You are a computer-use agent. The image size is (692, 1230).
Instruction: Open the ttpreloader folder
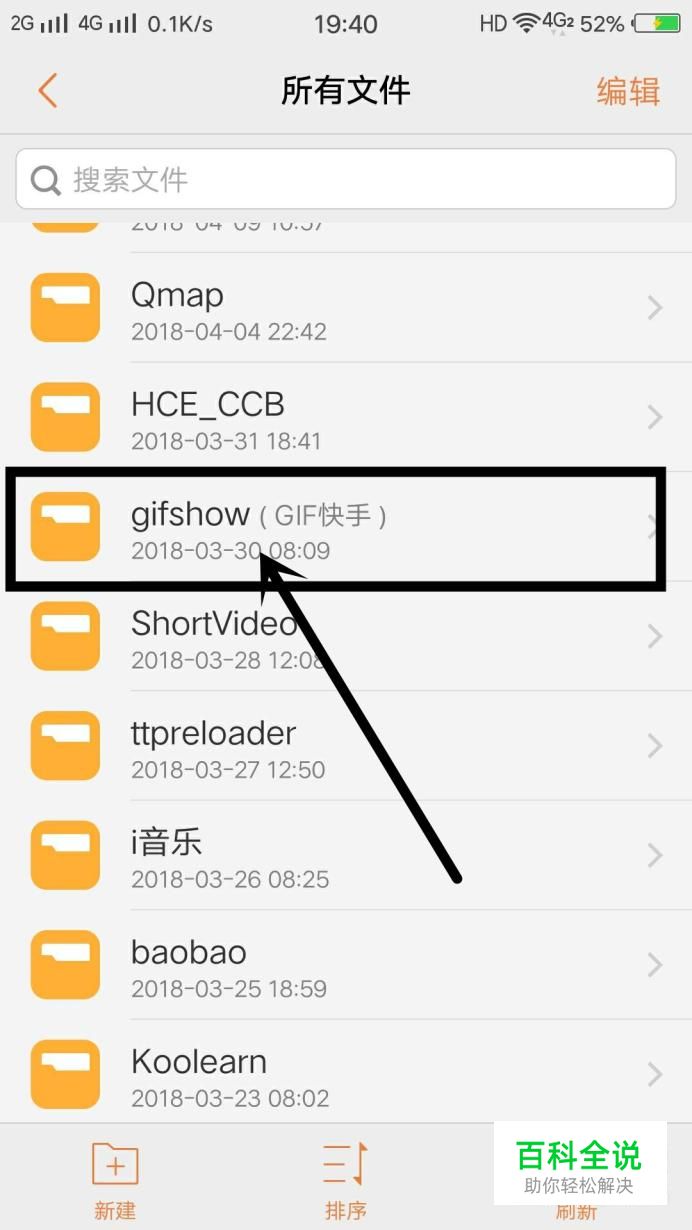coord(346,746)
